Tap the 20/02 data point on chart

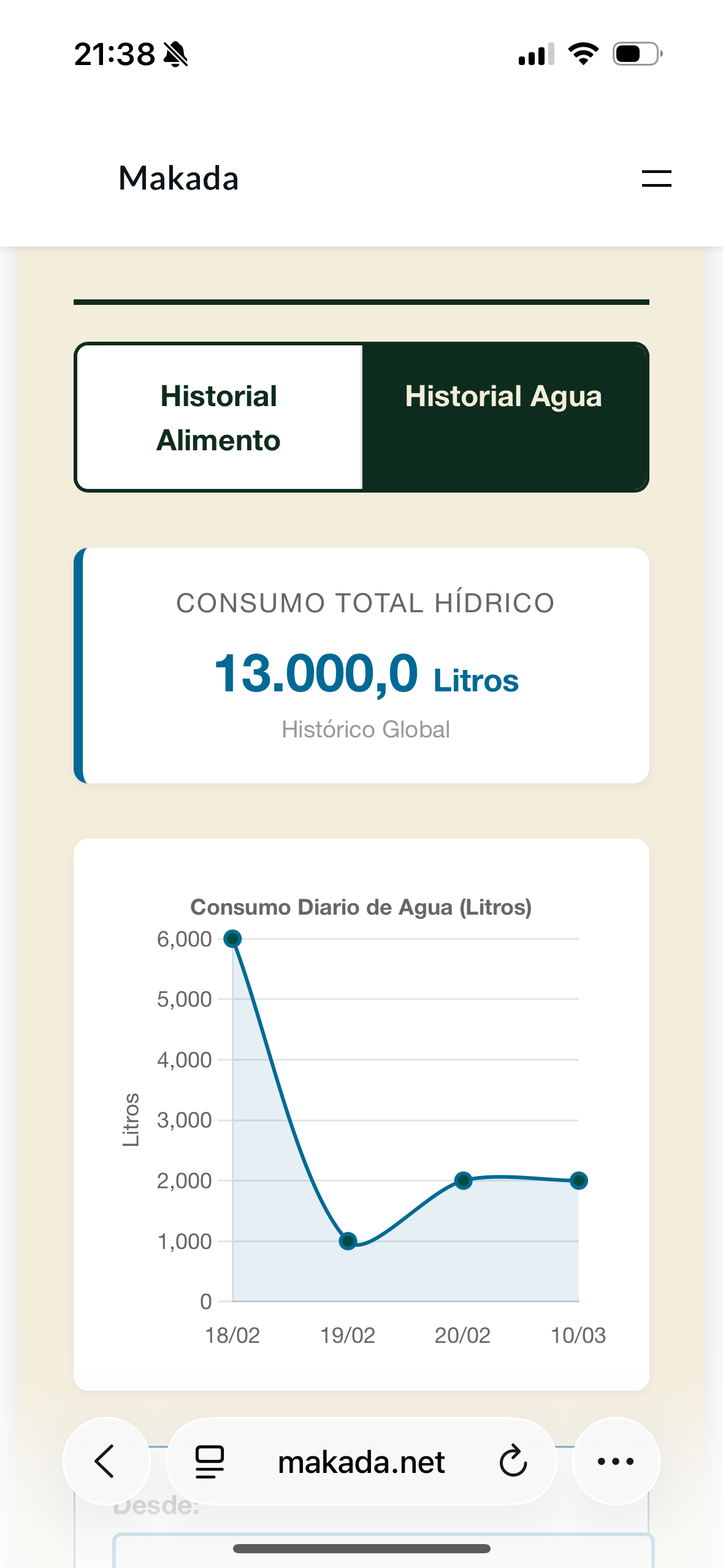pyautogui.click(x=464, y=1180)
